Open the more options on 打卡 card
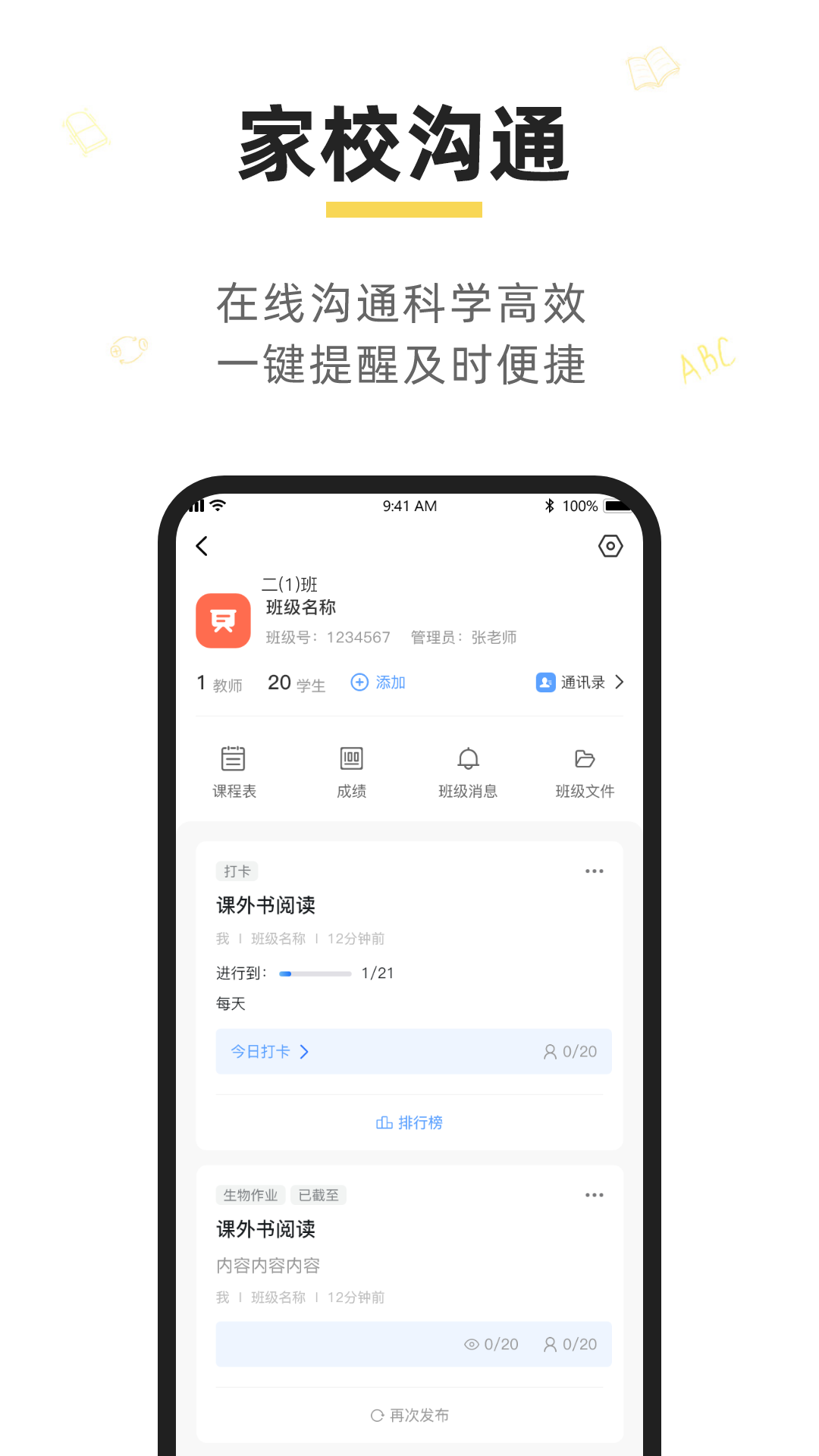This screenshot has height=1456, width=819. coord(595,871)
